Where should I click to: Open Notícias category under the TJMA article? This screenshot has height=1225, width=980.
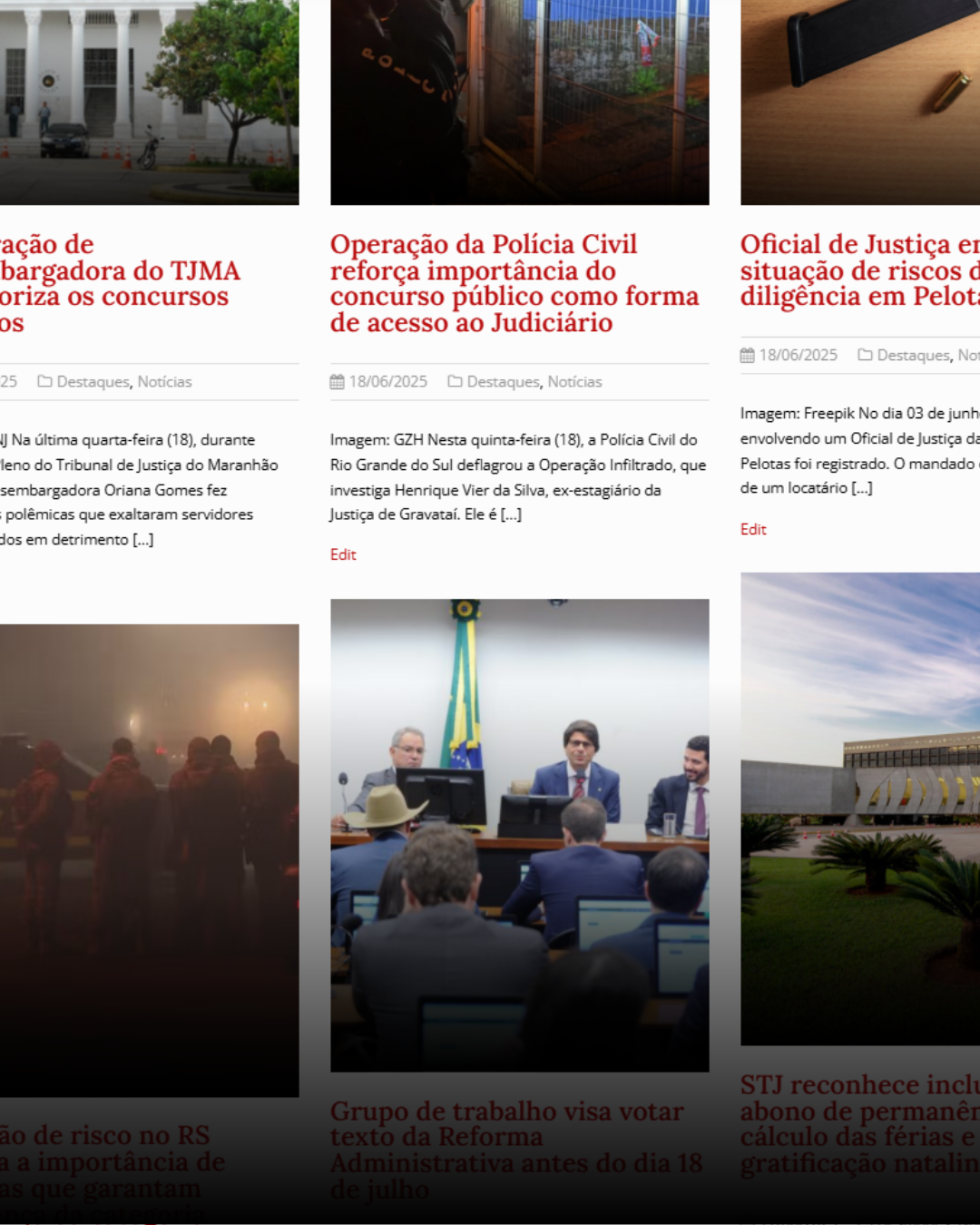tap(164, 382)
